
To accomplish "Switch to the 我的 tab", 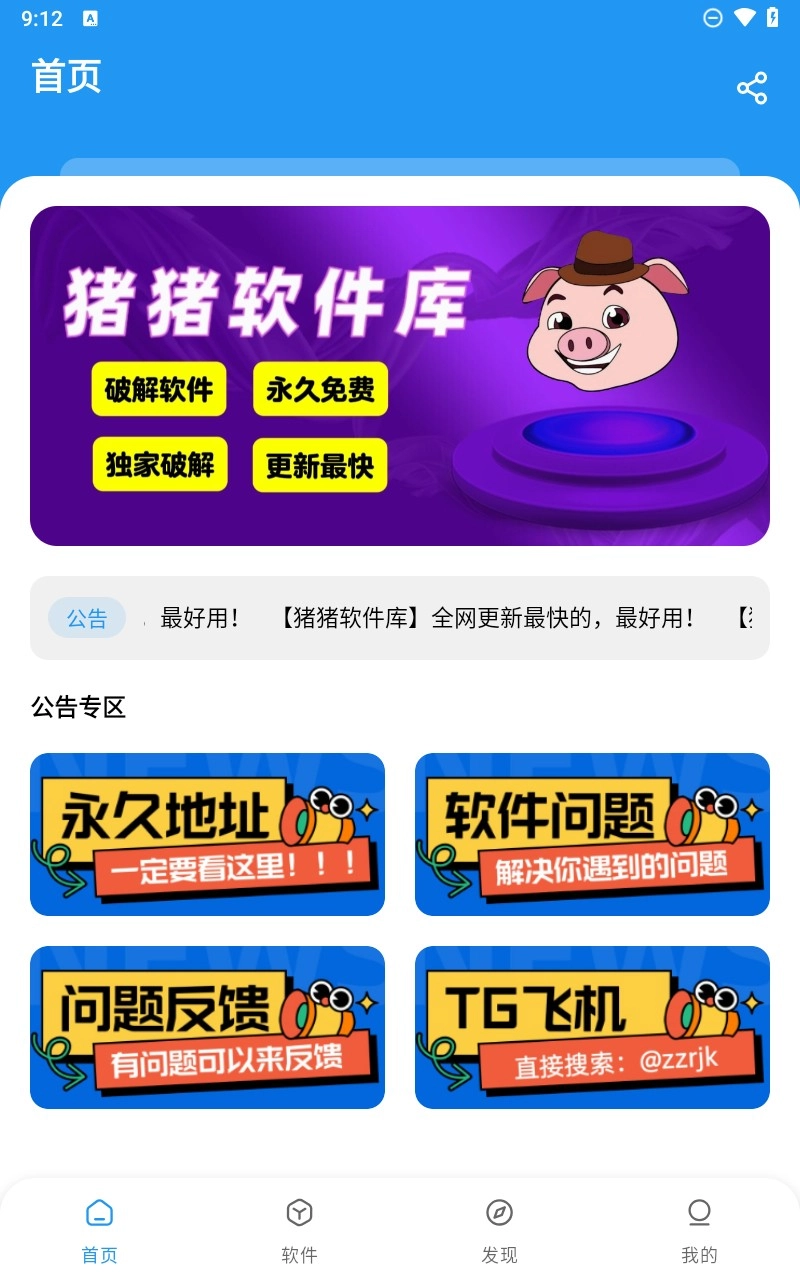I will click(699, 1228).
